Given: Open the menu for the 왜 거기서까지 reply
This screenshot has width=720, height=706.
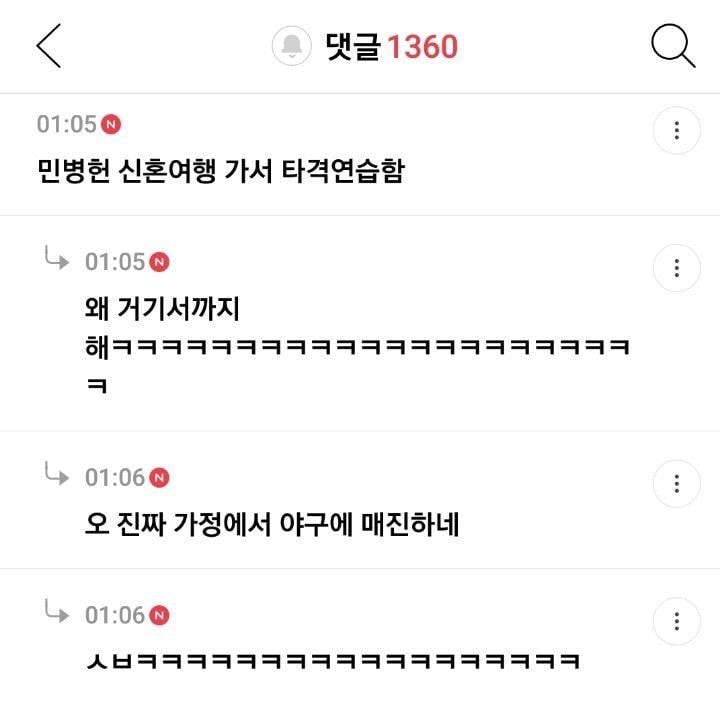Looking at the screenshot, I should pyautogui.click(x=677, y=268).
